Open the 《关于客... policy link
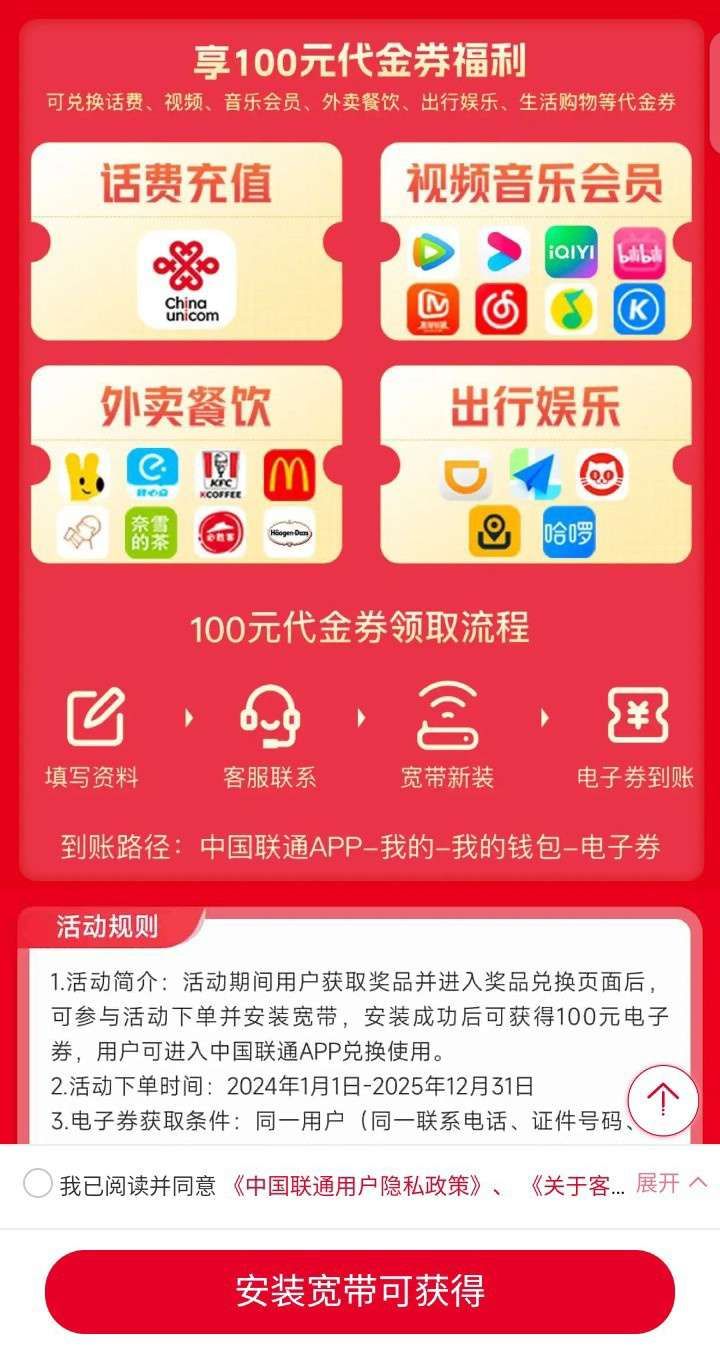Image resolution: width=720 pixels, height=1366 pixels. coord(577,1185)
